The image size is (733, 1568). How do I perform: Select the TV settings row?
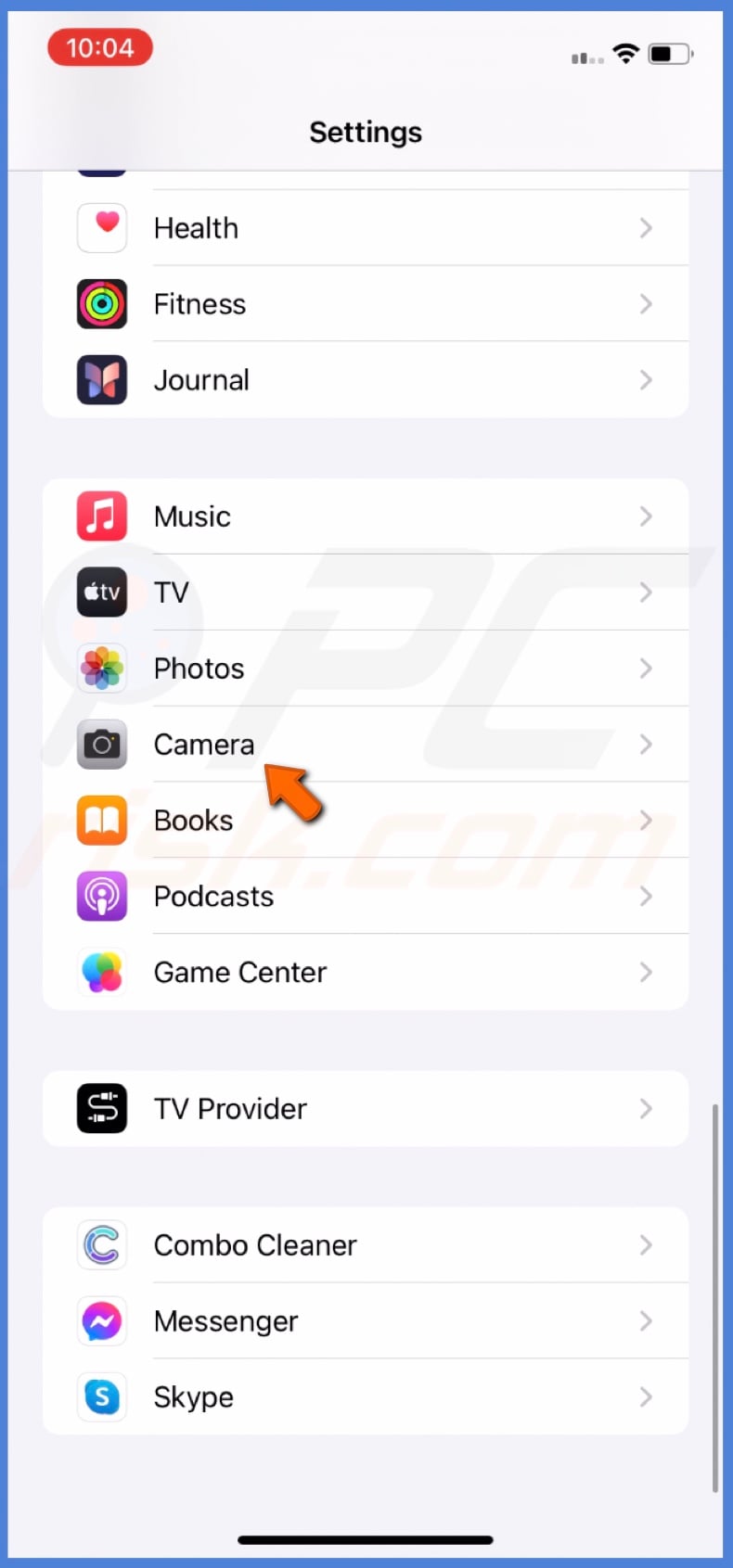[366, 593]
